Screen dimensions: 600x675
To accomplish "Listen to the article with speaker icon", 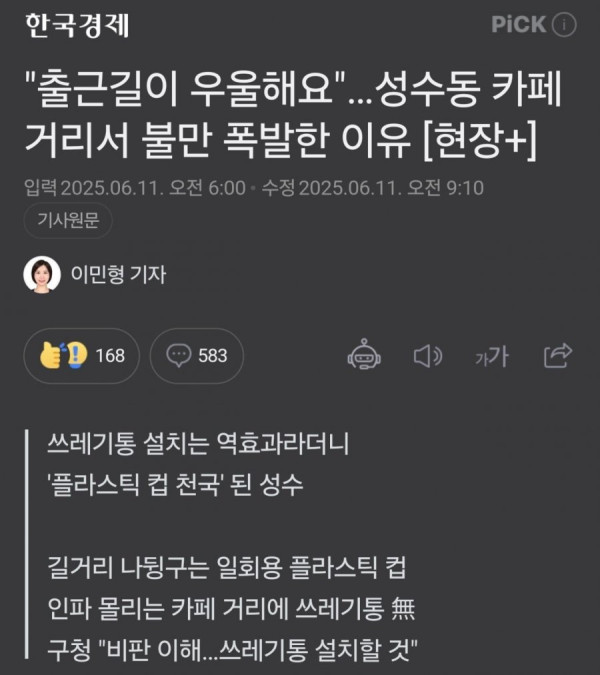I will point(428,355).
